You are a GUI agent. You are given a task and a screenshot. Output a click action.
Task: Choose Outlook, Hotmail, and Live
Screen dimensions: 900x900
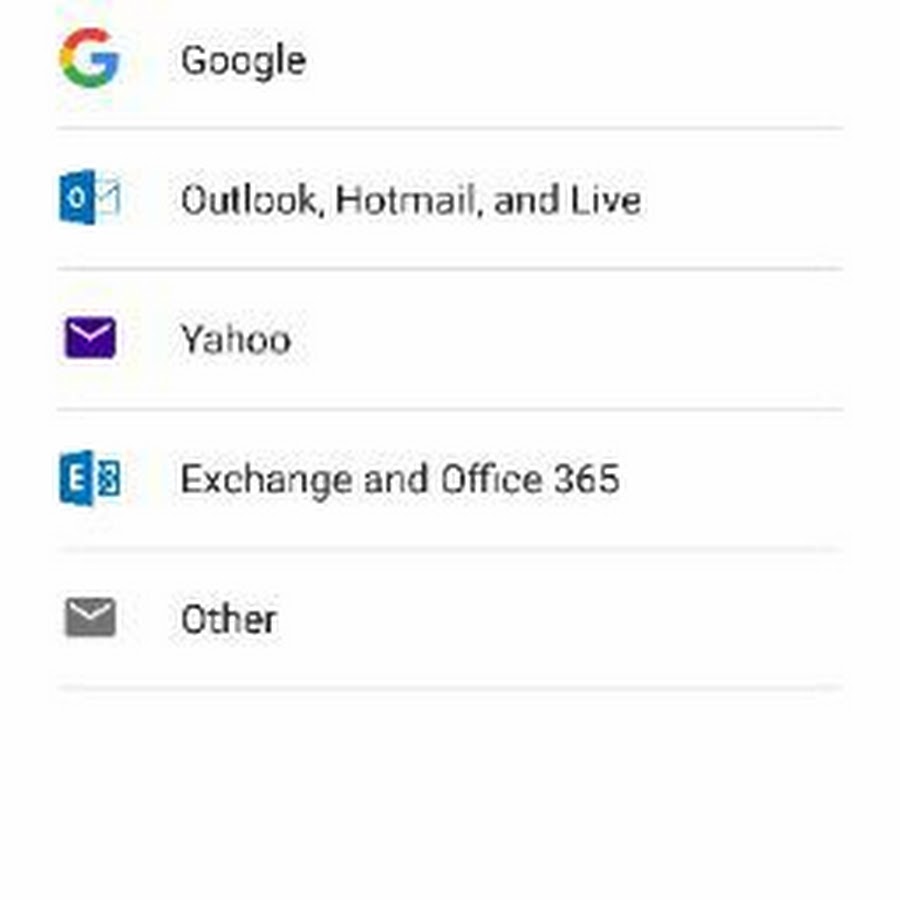pyautogui.click(x=410, y=201)
